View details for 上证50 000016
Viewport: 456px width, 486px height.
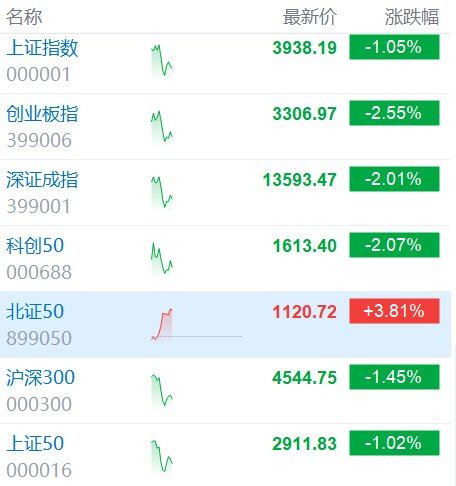pyautogui.click(x=225, y=455)
